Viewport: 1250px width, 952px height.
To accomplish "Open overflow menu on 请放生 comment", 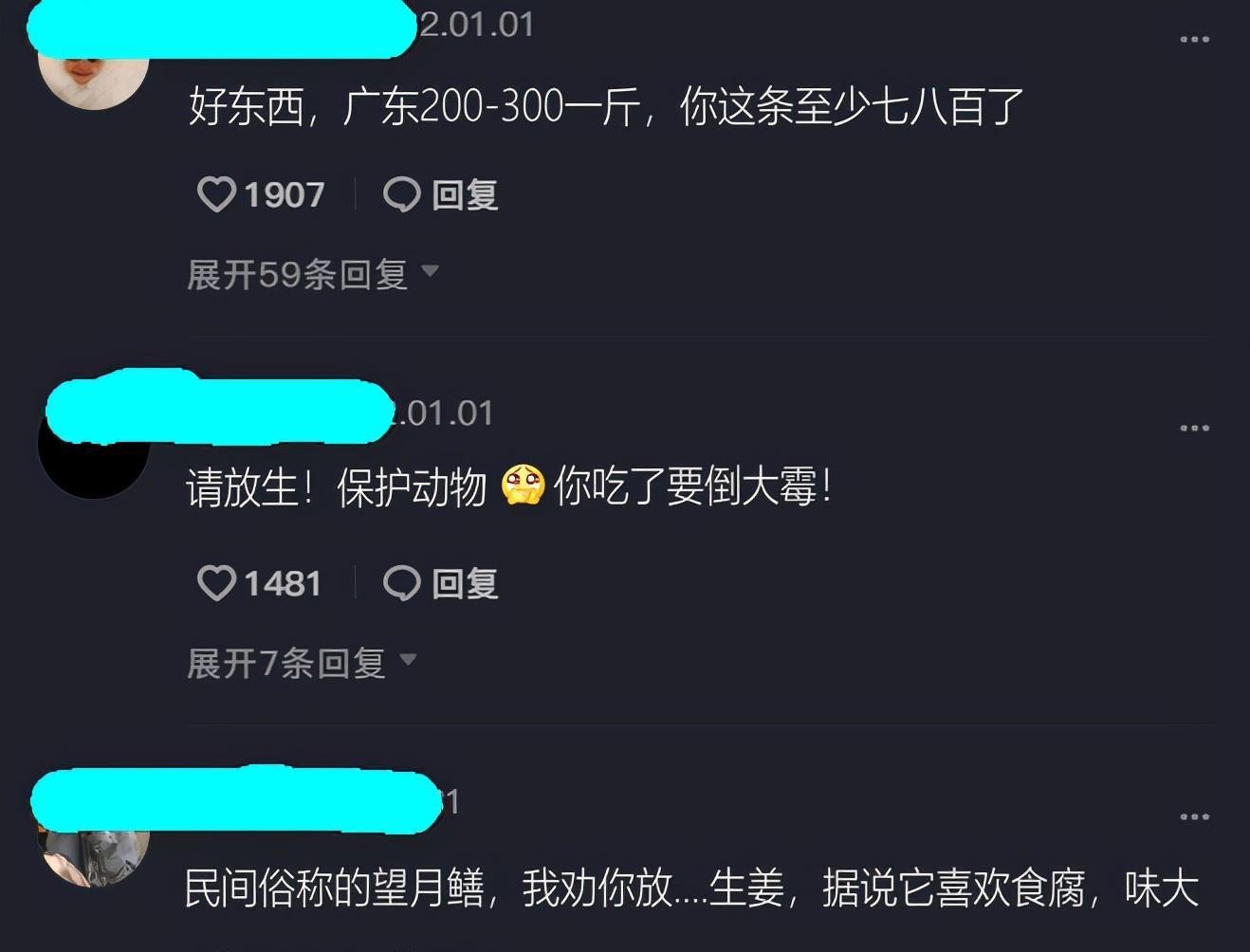I will (1194, 429).
